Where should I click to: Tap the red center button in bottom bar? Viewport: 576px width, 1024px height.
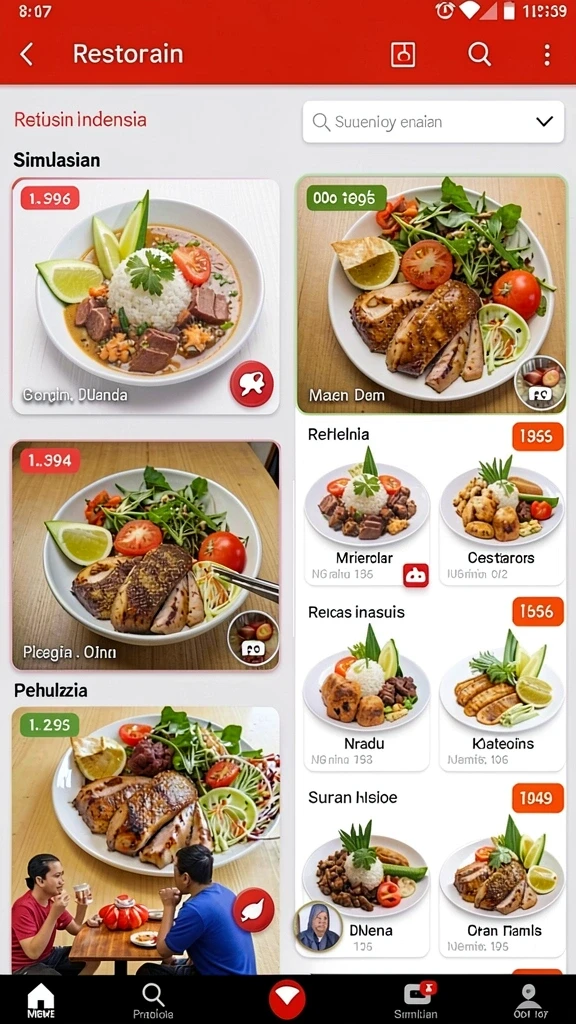point(287,999)
